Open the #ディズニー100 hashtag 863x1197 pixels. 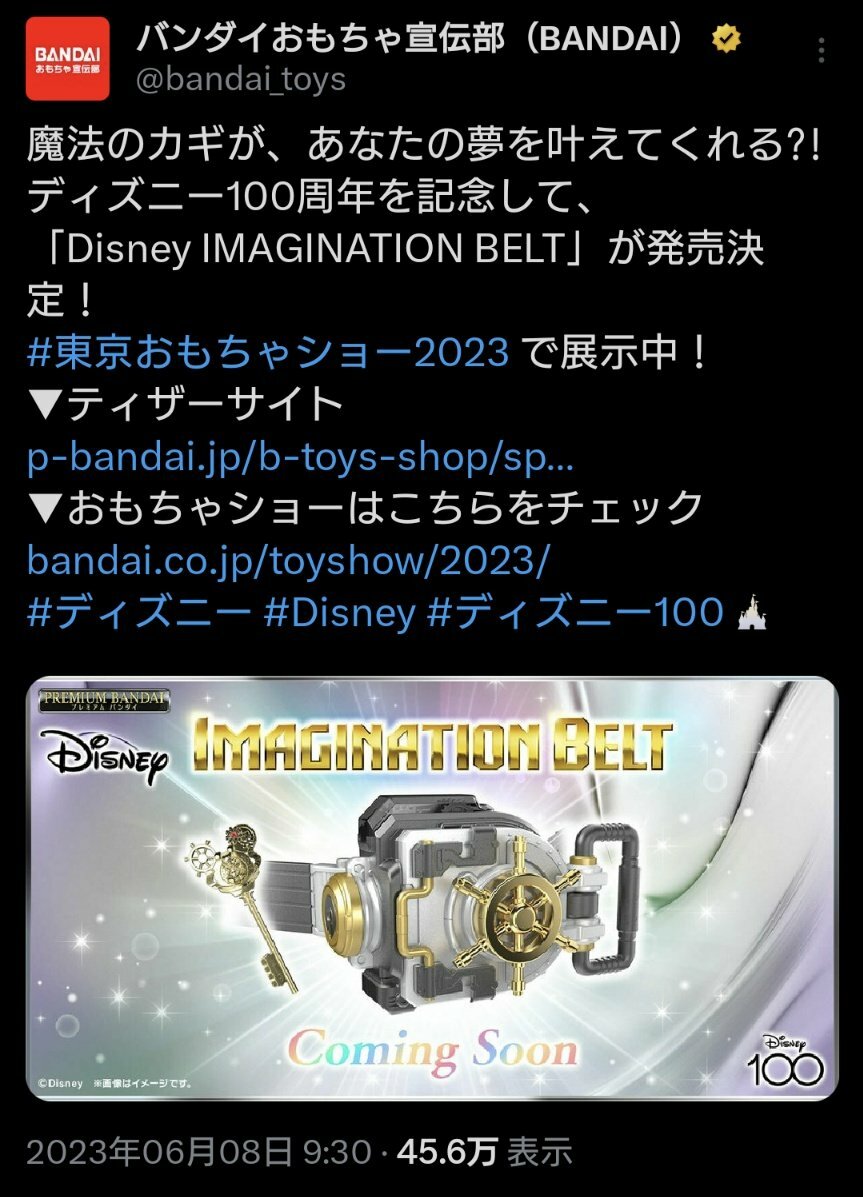574,612
